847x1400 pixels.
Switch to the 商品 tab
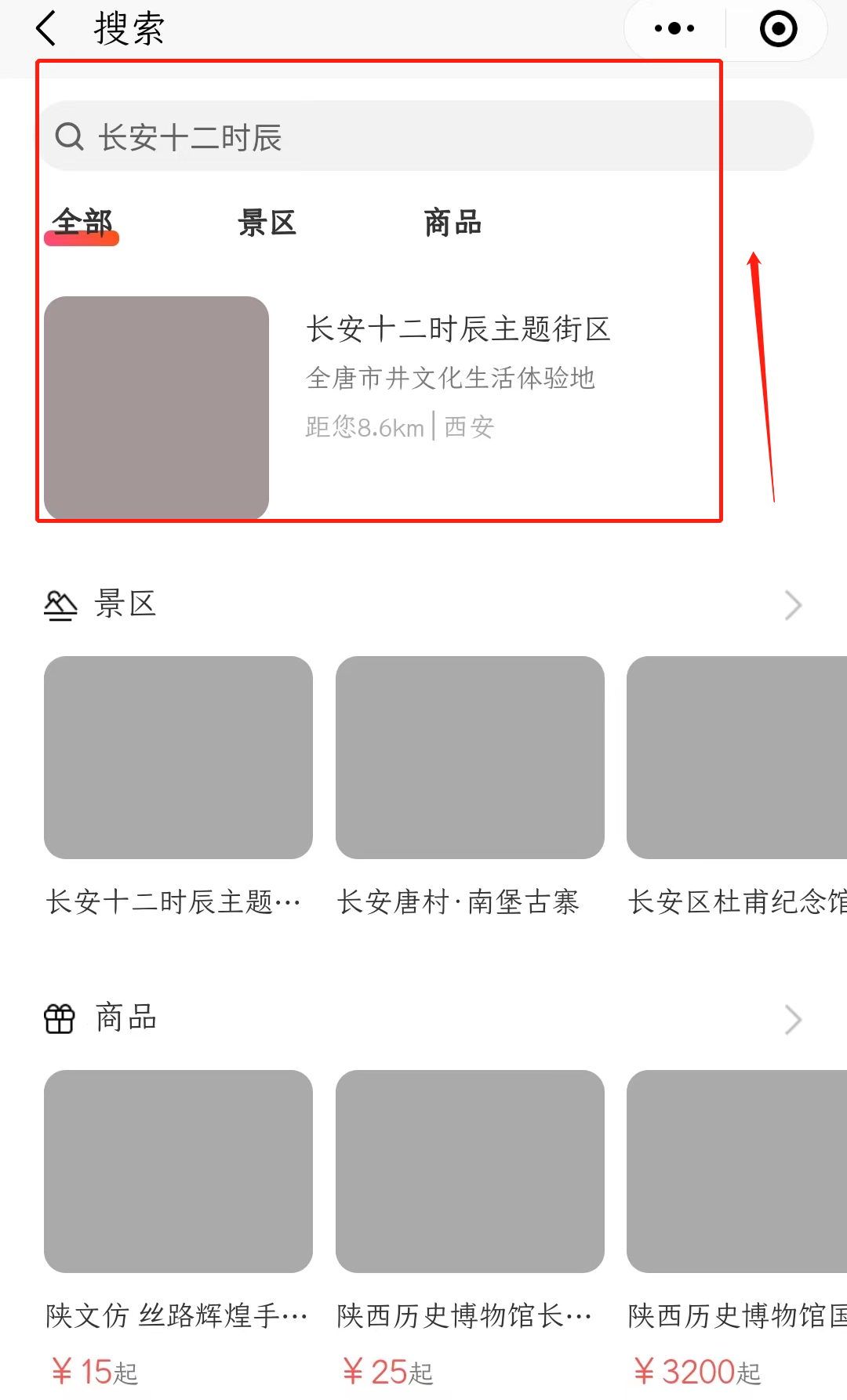(453, 223)
